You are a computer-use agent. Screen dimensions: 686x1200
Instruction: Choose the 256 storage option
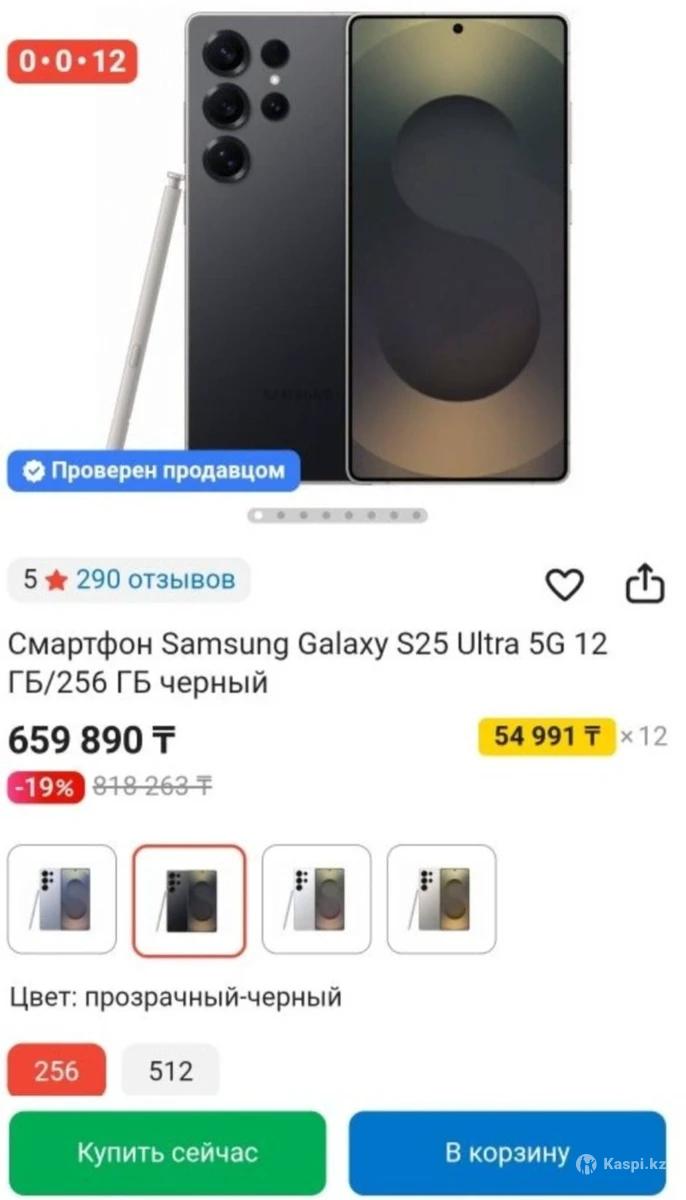(x=56, y=1071)
